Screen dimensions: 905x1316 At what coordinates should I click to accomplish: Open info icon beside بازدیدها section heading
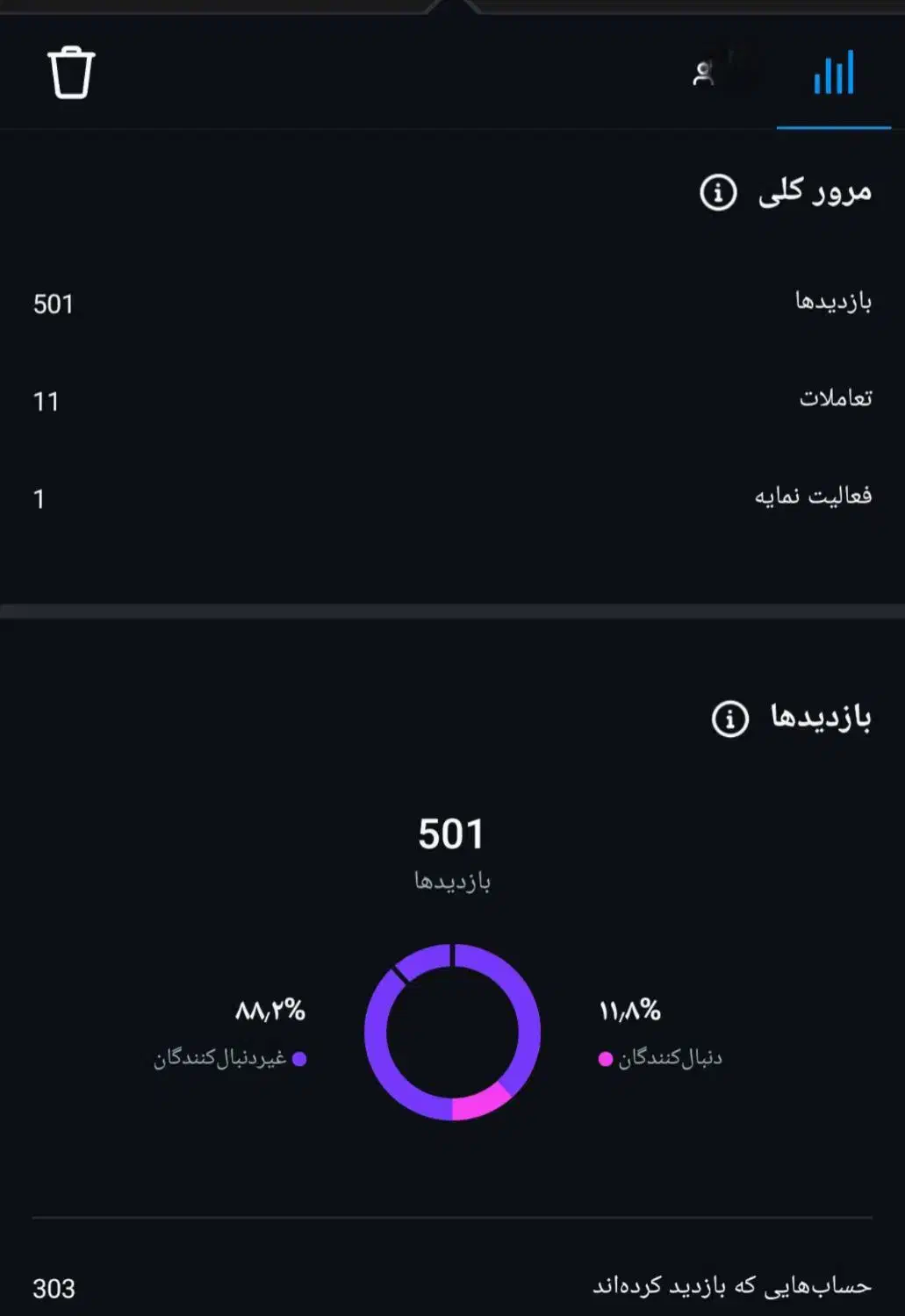730,719
